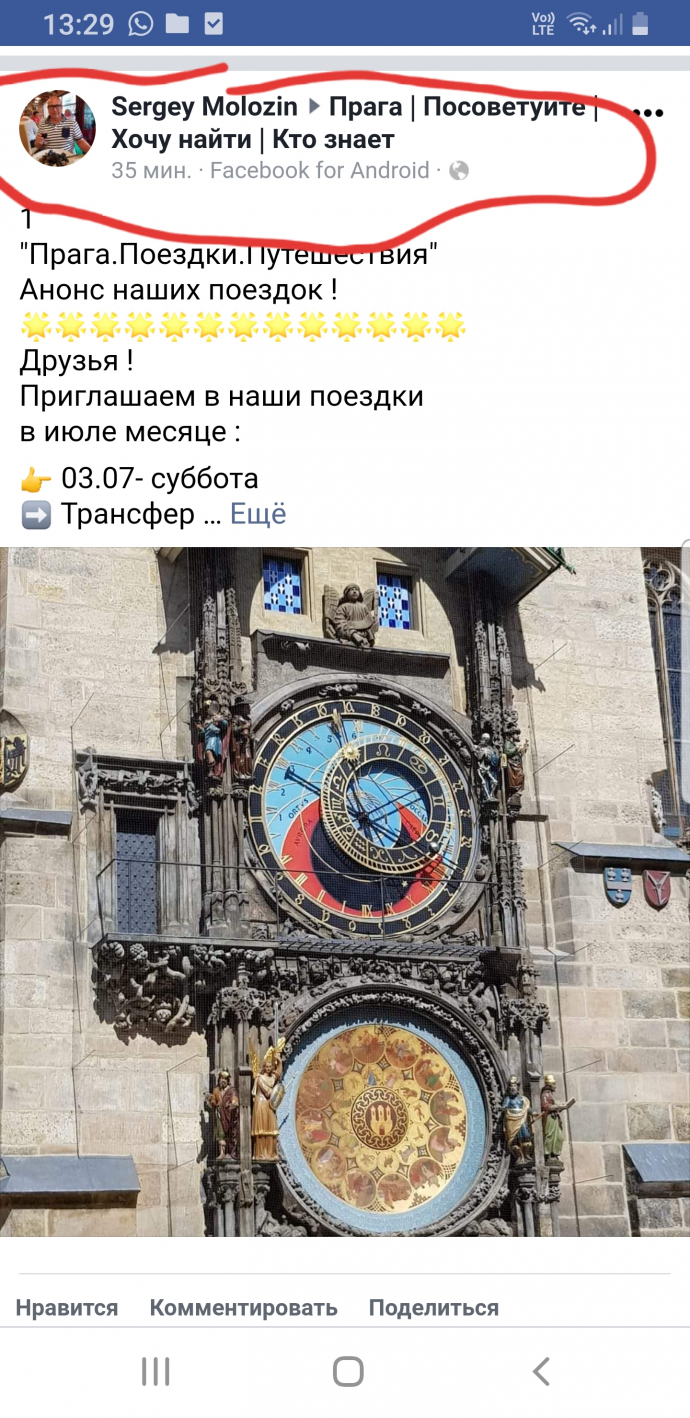Open the Прага | Посоветуйте group link
Viewport: 690px width, 1418px height.
pyautogui.click(x=355, y=122)
